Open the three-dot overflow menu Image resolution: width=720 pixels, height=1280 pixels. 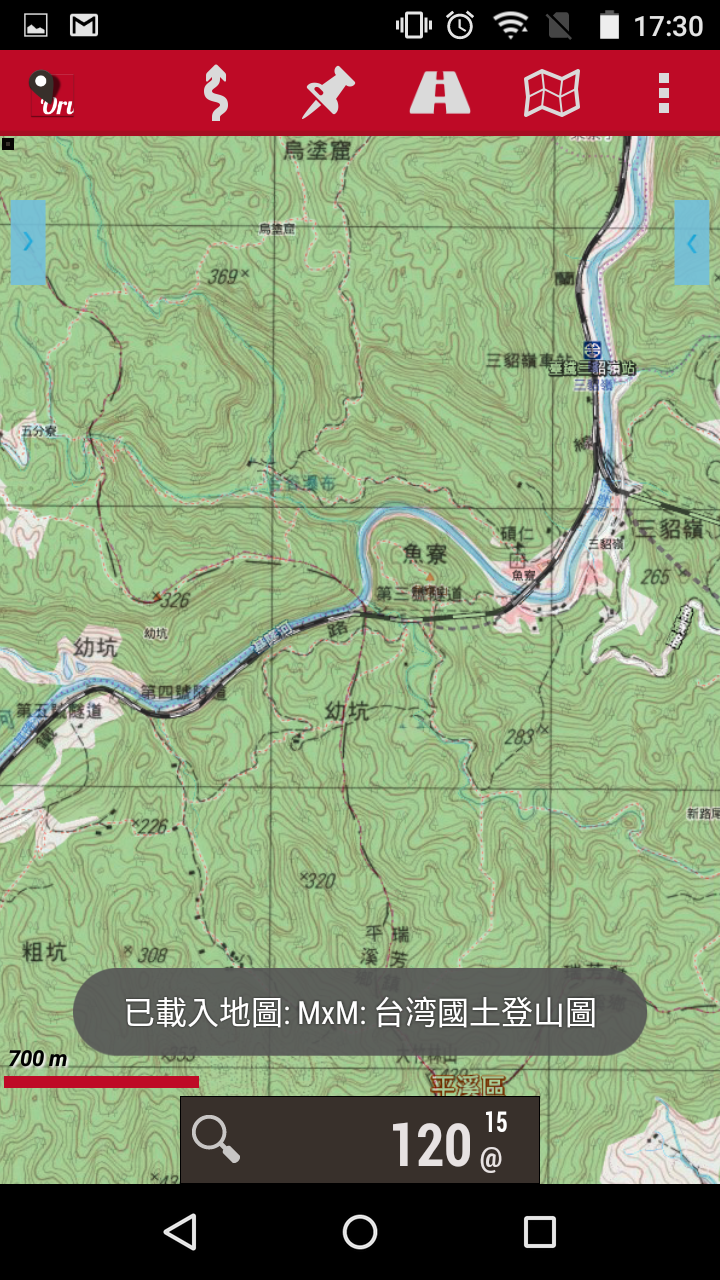pyautogui.click(x=663, y=94)
